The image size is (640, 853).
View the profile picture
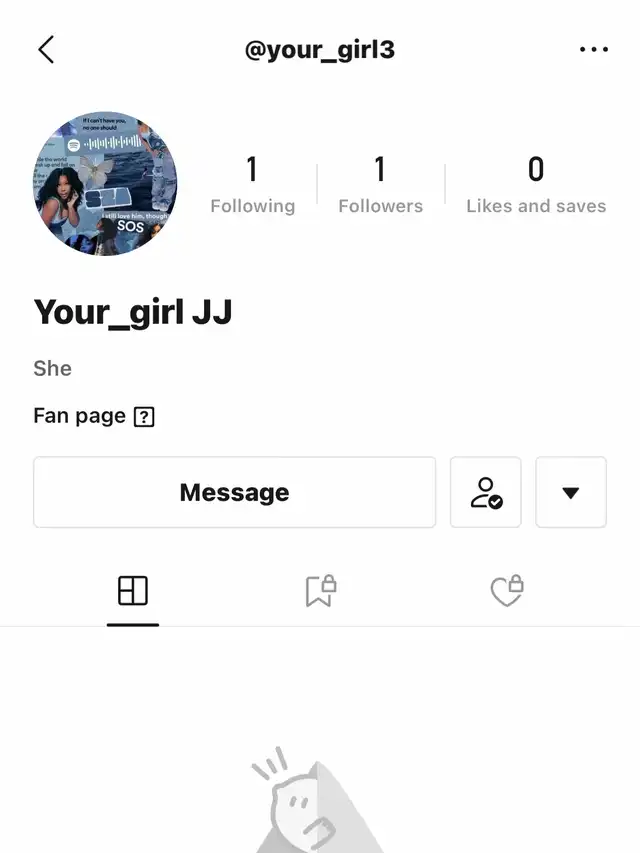(105, 184)
